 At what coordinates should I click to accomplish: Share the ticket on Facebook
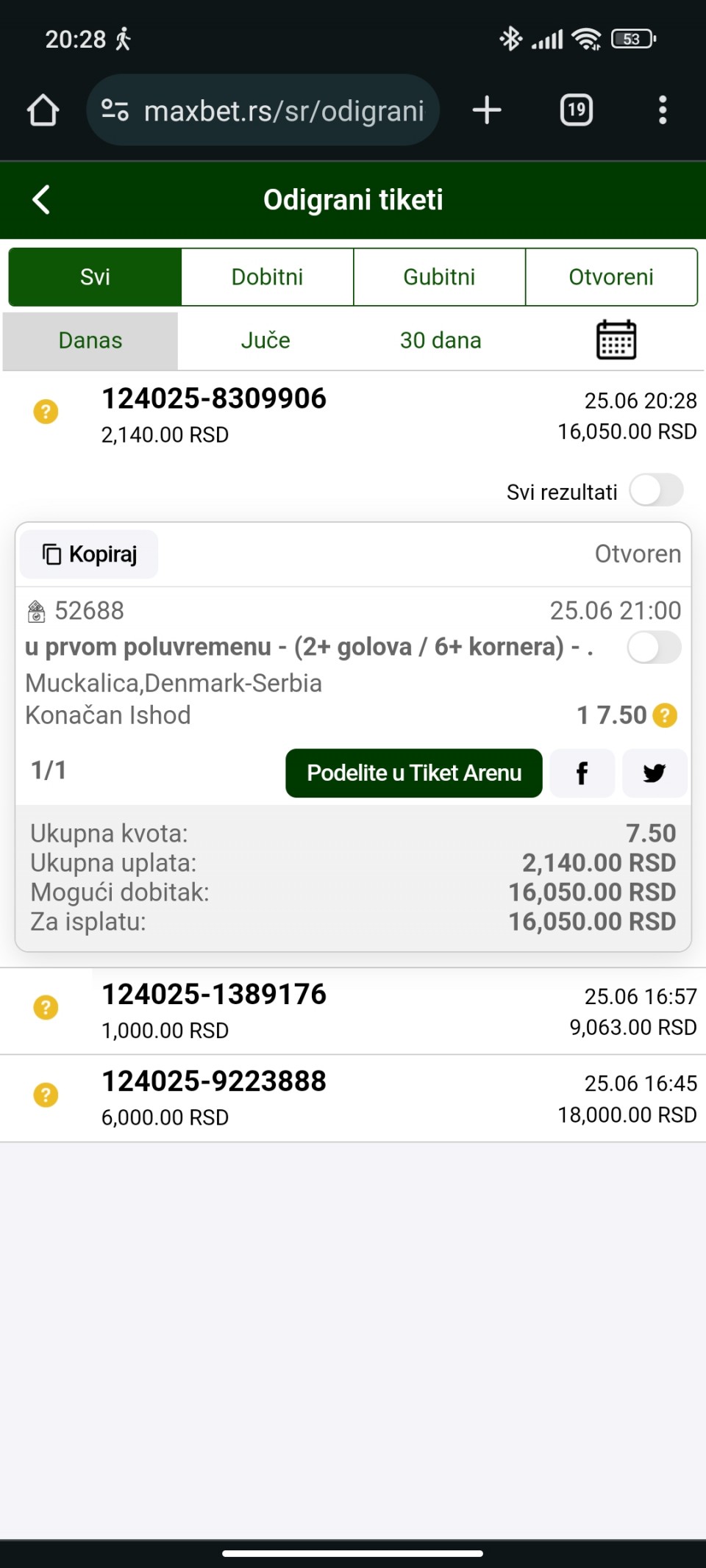pos(582,773)
